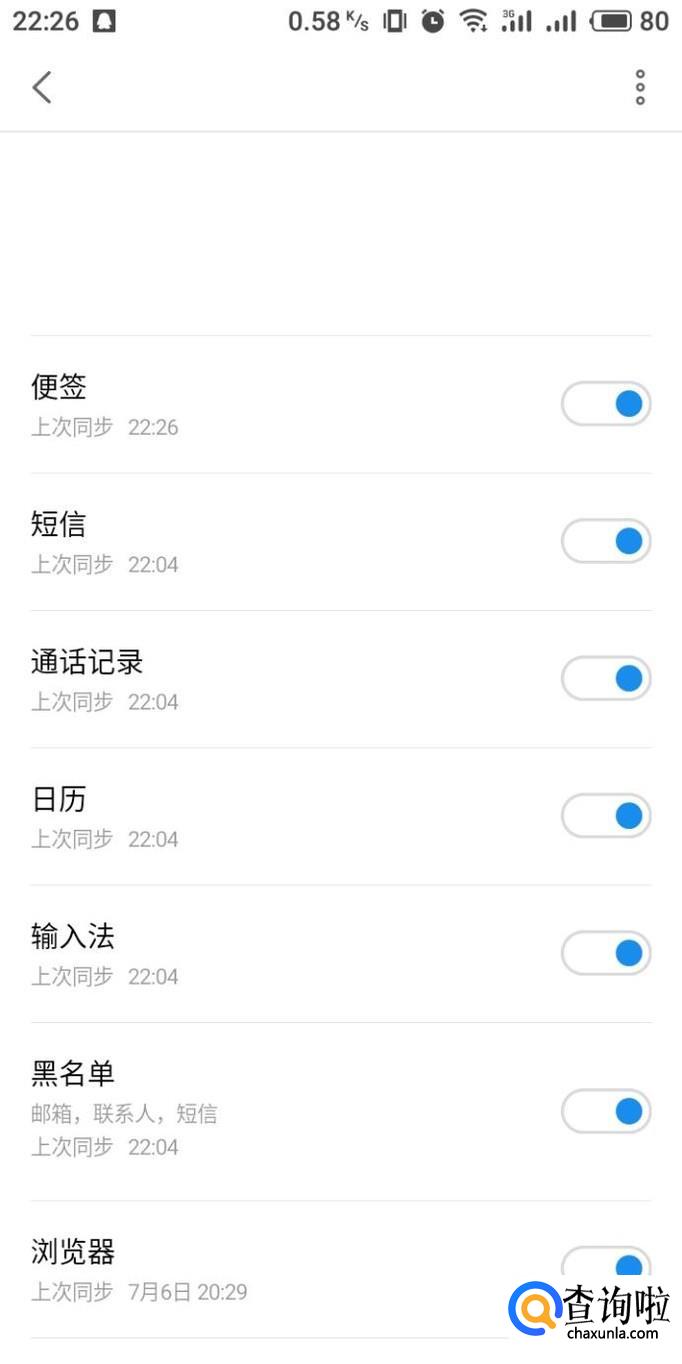Image resolution: width=682 pixels, height=1364 pixels.
Task: Turn off 输入法 sync toggle
Action: (606, 953)
